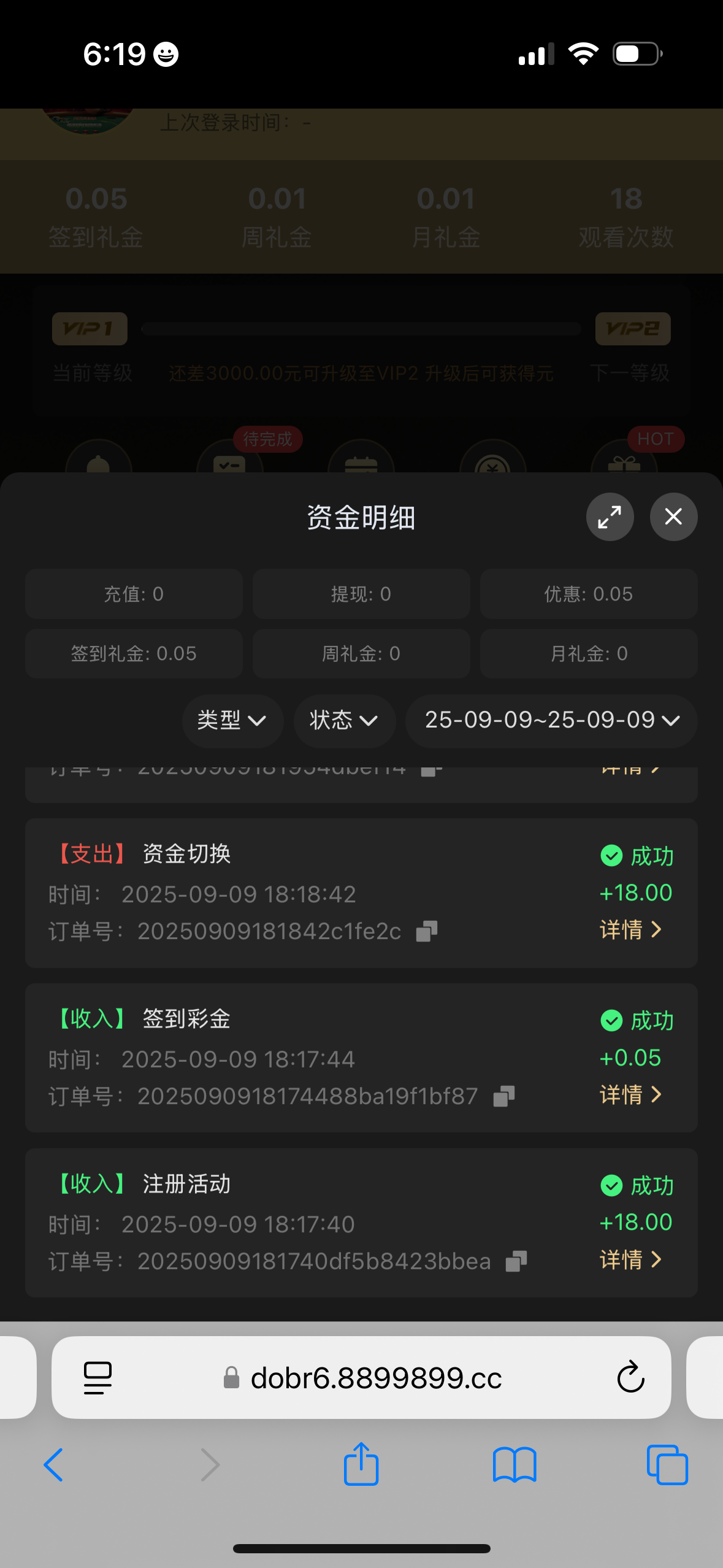723x1568 pixels.
Task: Change date range 25-09-09~25-09-09
Action: coord(551,720)
